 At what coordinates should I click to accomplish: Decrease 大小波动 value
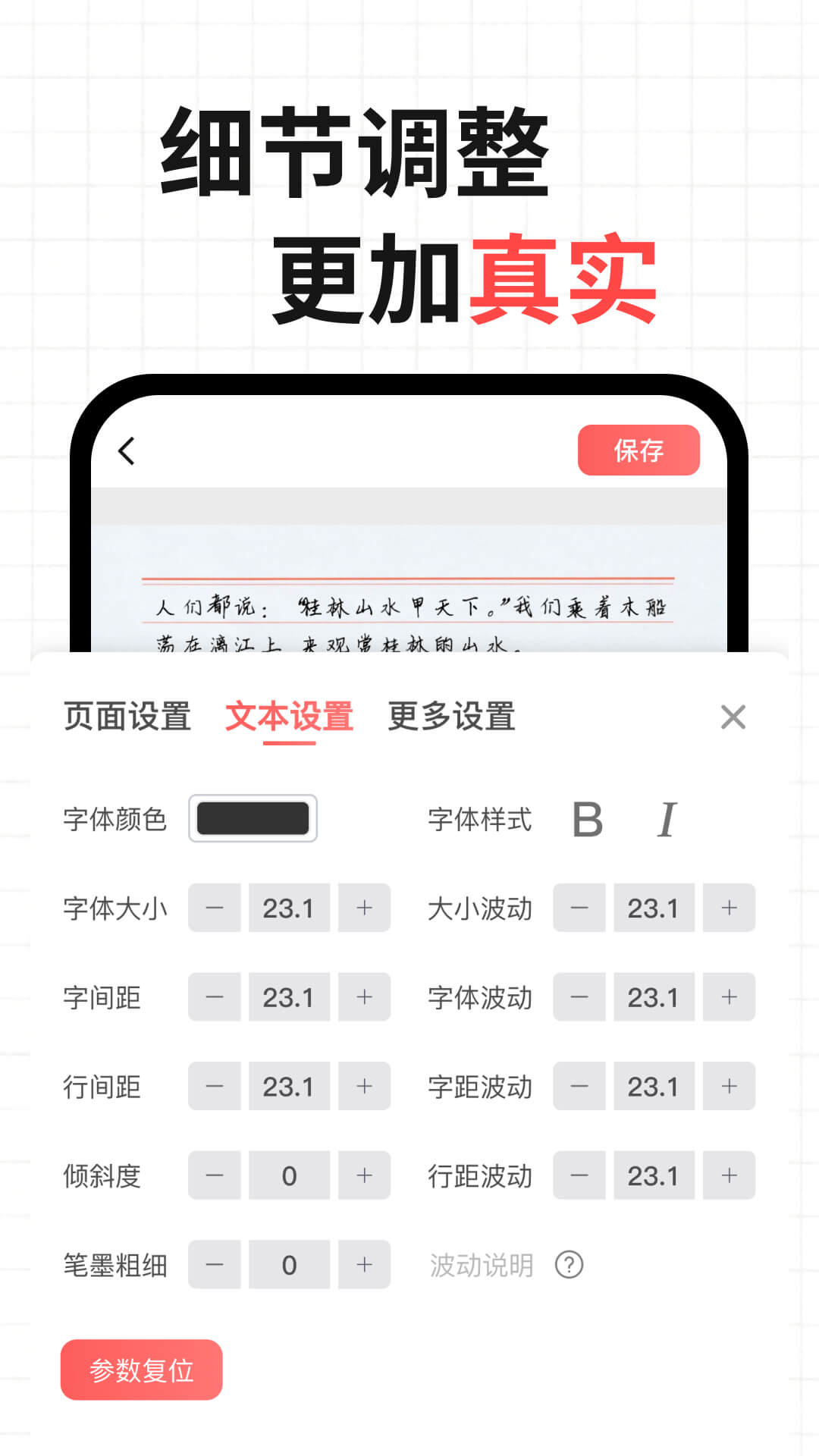(579, 908)
